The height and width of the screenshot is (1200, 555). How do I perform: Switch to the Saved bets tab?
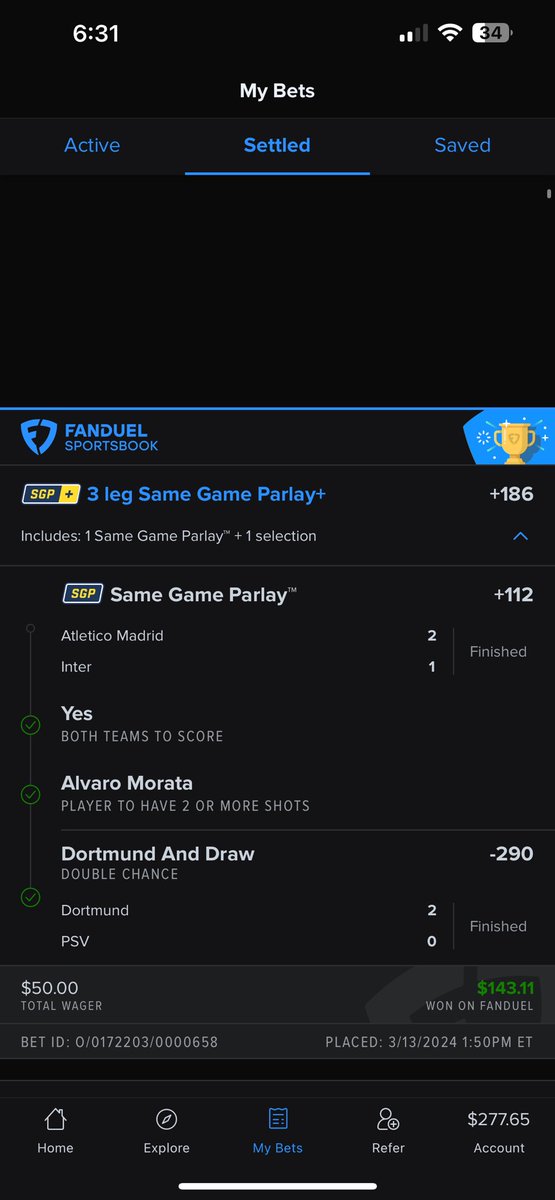[x=462, y=145]
